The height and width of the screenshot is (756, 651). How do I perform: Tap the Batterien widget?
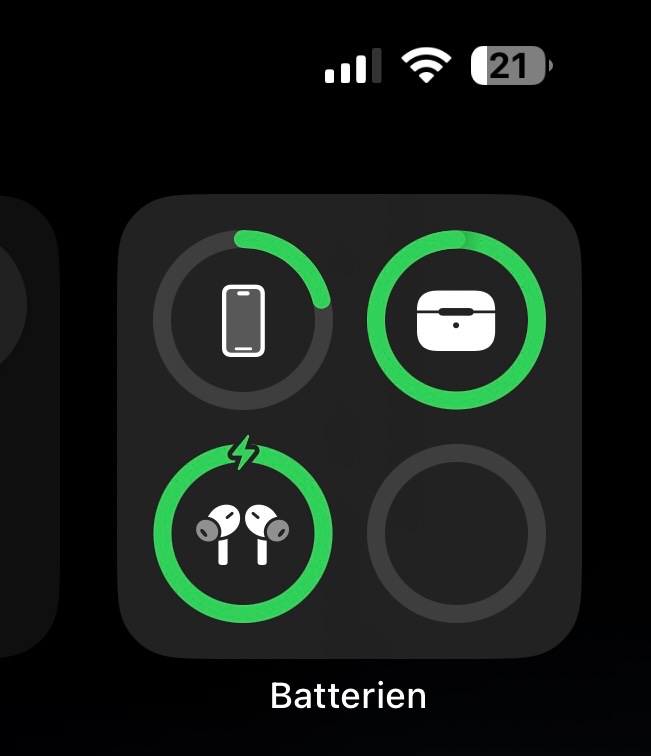(x=349, y=425)
